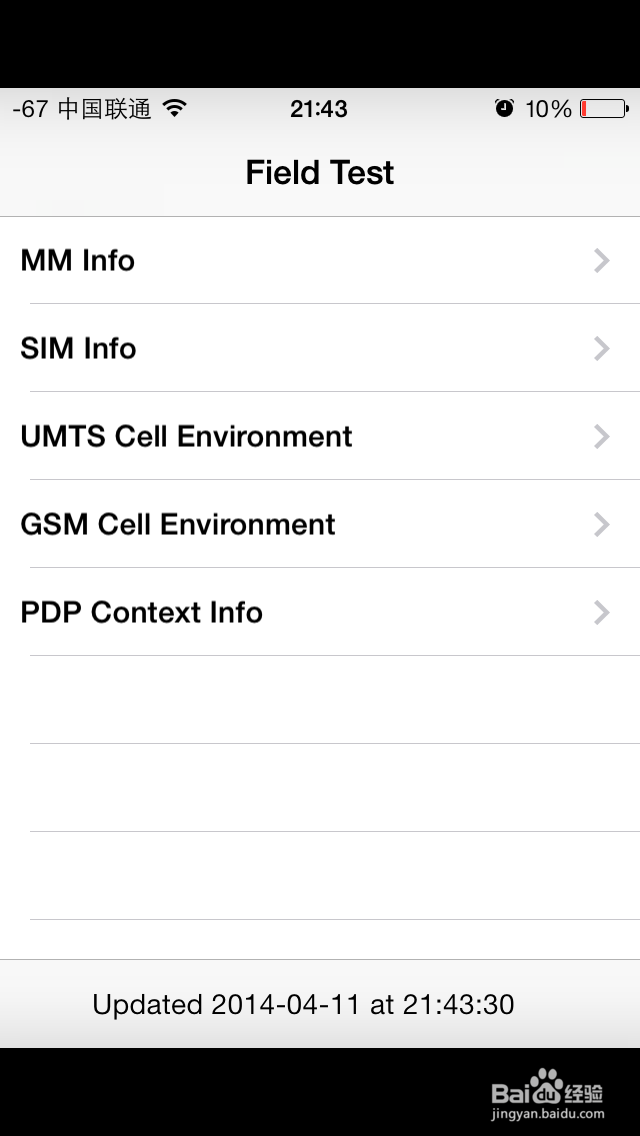Select GSM Cell Environment
640x1136 pixels.
click(320, 524)
